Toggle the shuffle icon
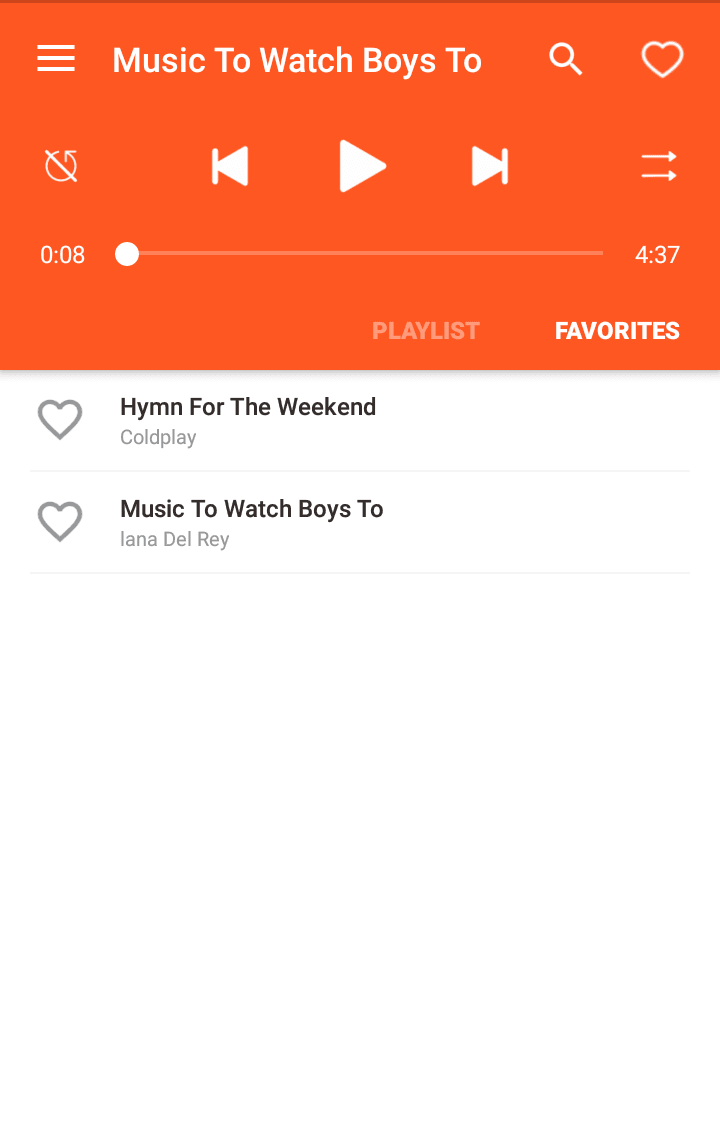The image size is (720, 1139). tap(659, 166)
